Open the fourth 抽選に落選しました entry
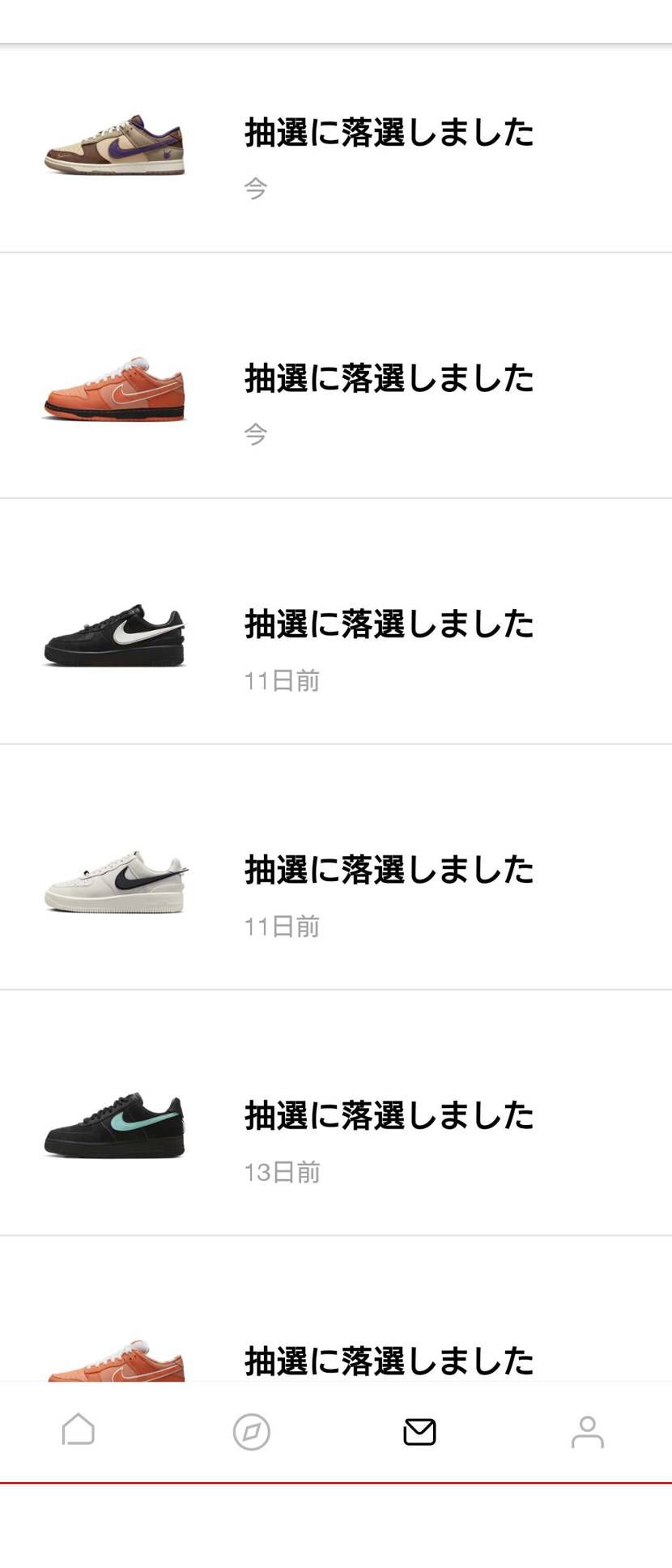672x1568 pixels. coord(388,871)
